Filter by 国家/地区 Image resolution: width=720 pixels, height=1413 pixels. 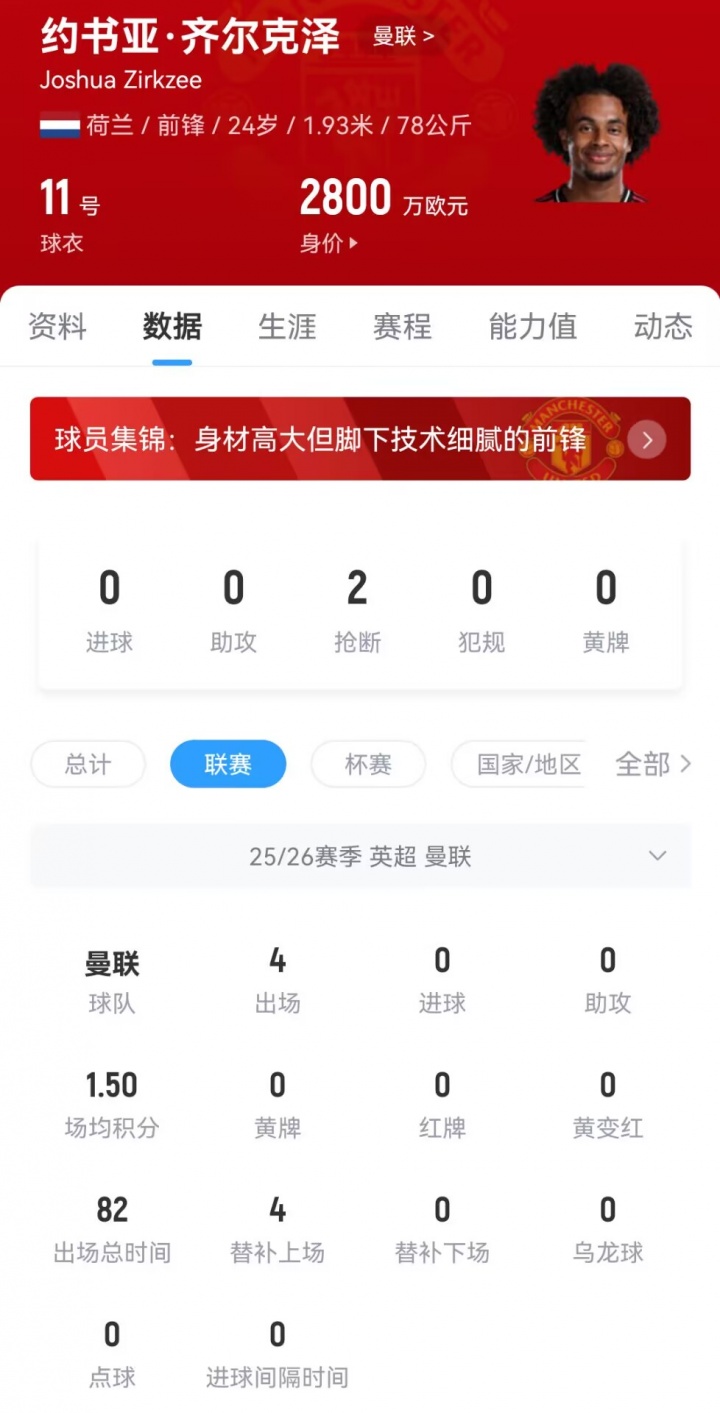520,765
